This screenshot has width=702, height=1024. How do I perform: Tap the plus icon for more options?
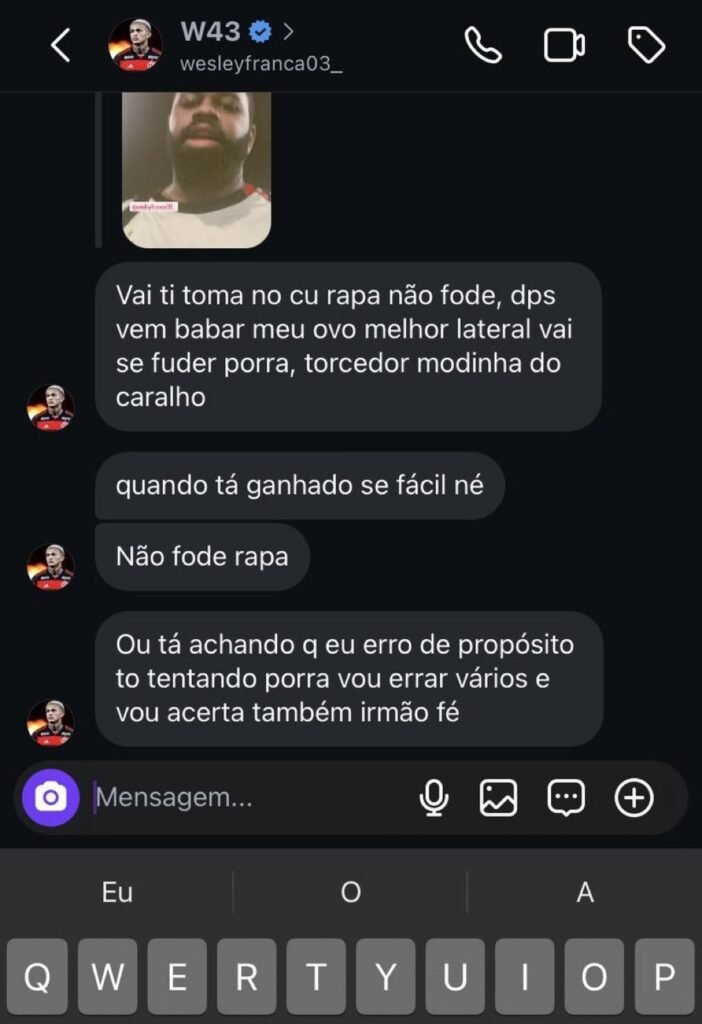click(634, 797)
